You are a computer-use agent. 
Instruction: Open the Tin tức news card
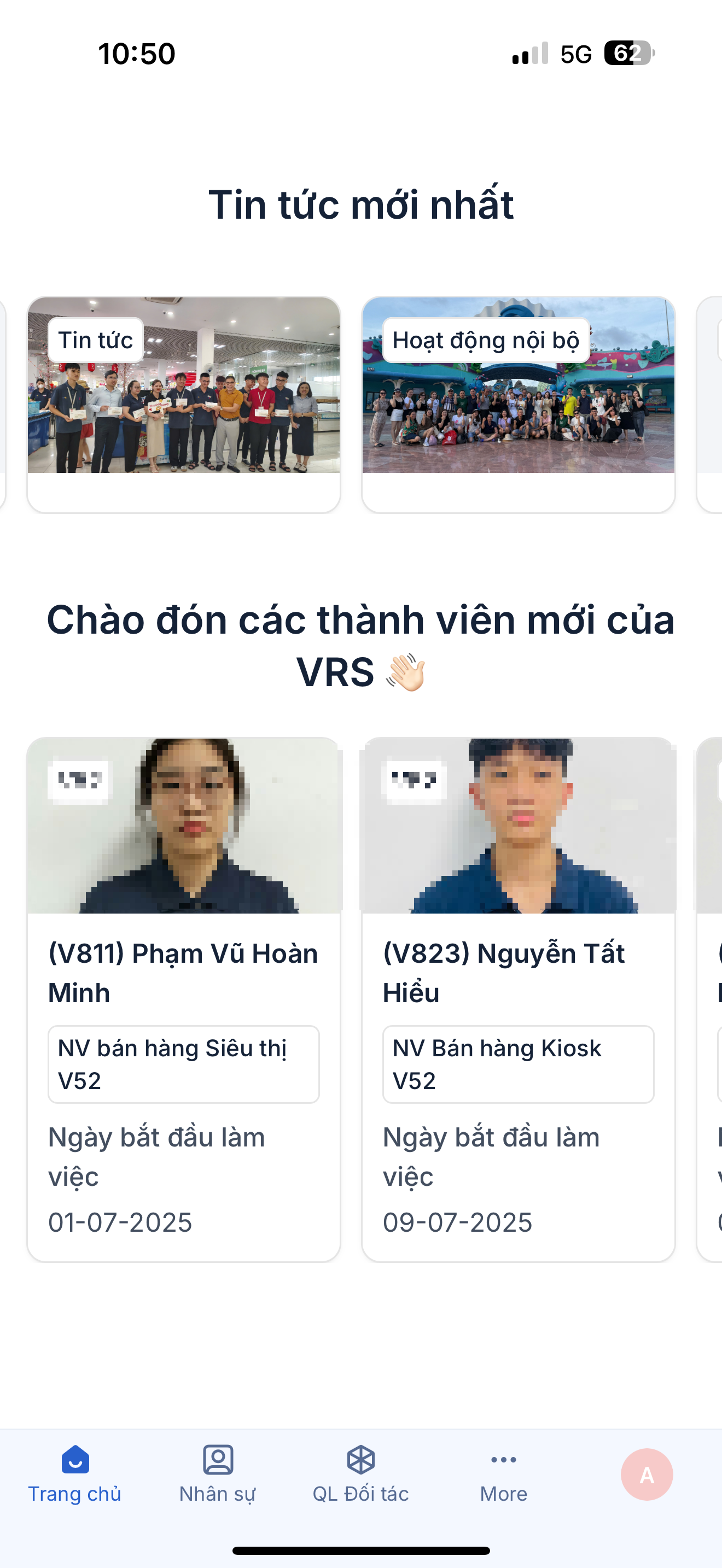point(183,404)
